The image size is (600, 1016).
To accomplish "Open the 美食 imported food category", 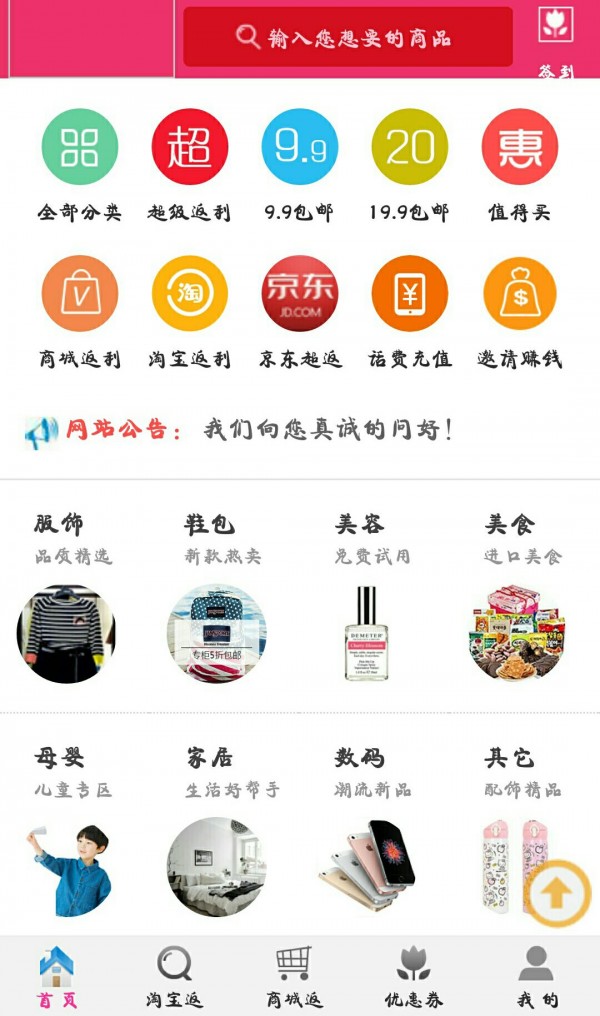I will pyautogui.click(x=520, y=597).
